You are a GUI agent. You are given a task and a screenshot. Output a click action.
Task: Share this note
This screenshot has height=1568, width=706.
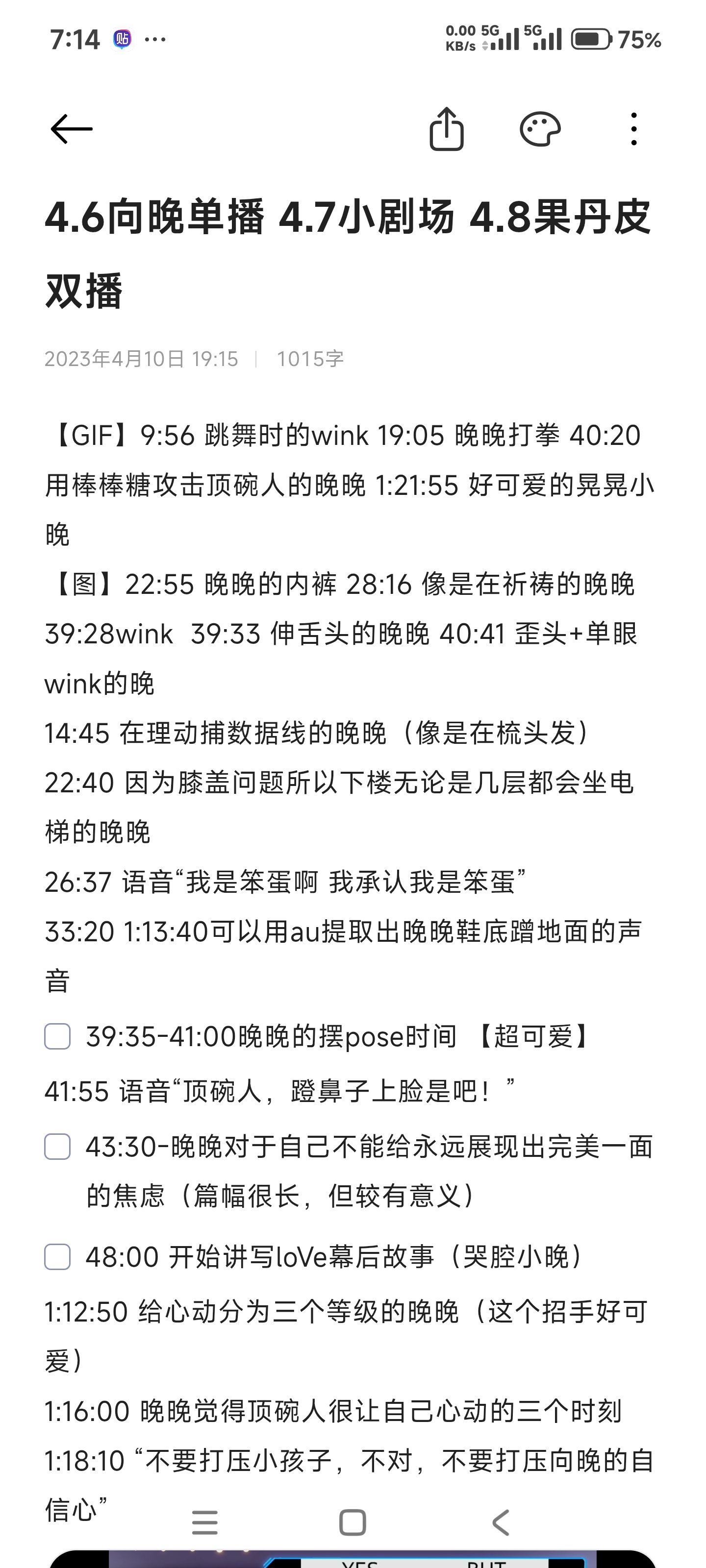[x=447, y=129]
